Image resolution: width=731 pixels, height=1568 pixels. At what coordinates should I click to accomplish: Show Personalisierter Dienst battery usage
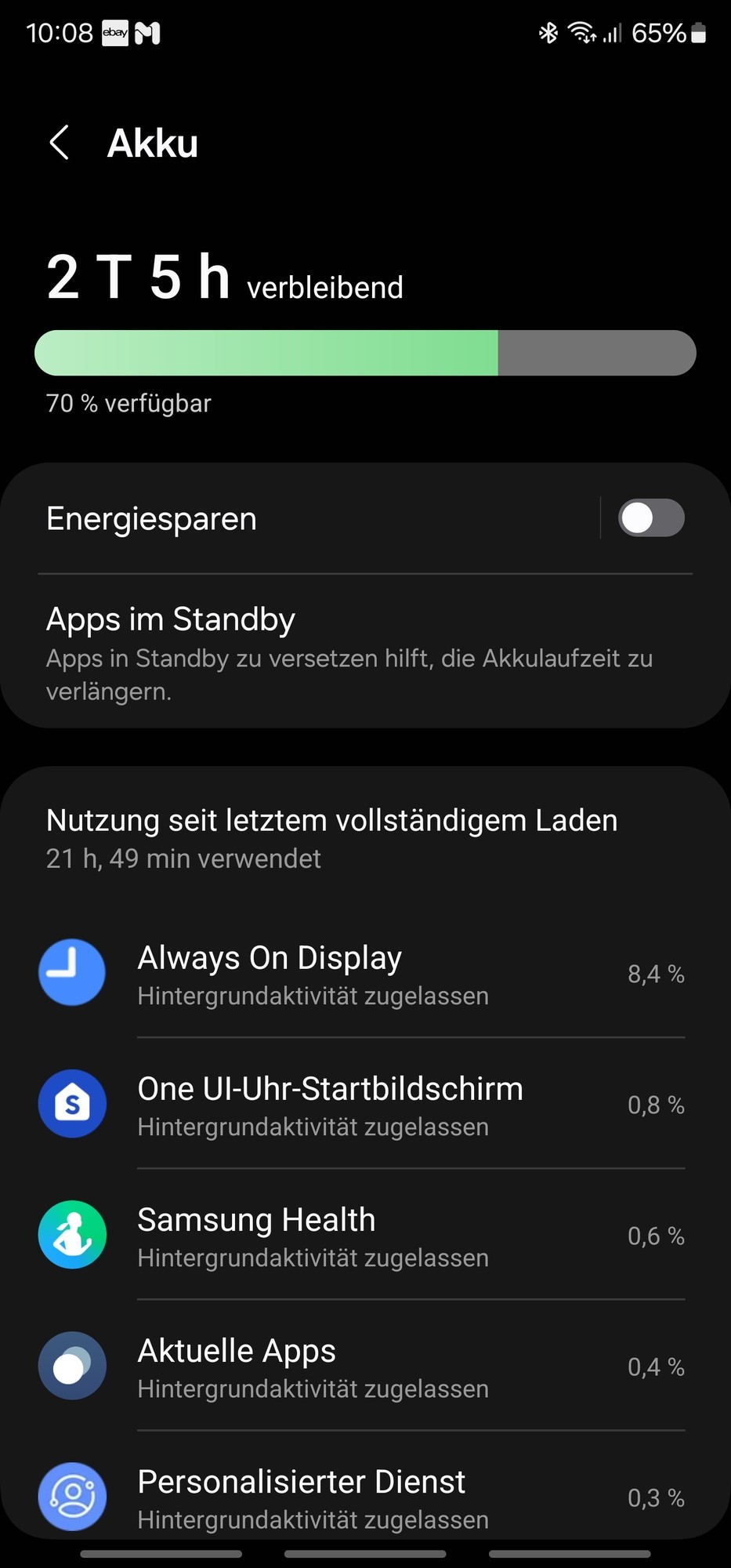click(365, 1496)
